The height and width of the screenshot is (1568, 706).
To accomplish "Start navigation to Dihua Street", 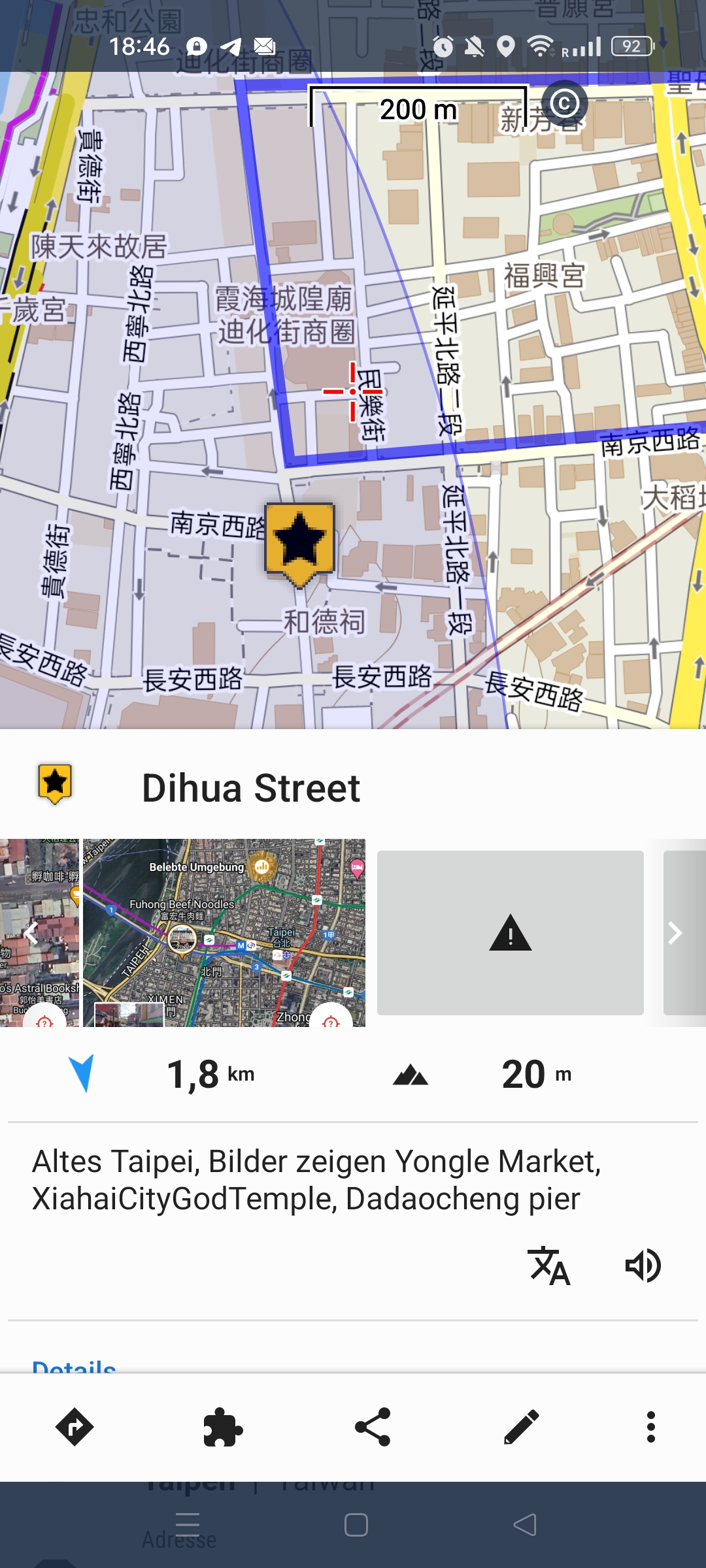I will 75,1428.
